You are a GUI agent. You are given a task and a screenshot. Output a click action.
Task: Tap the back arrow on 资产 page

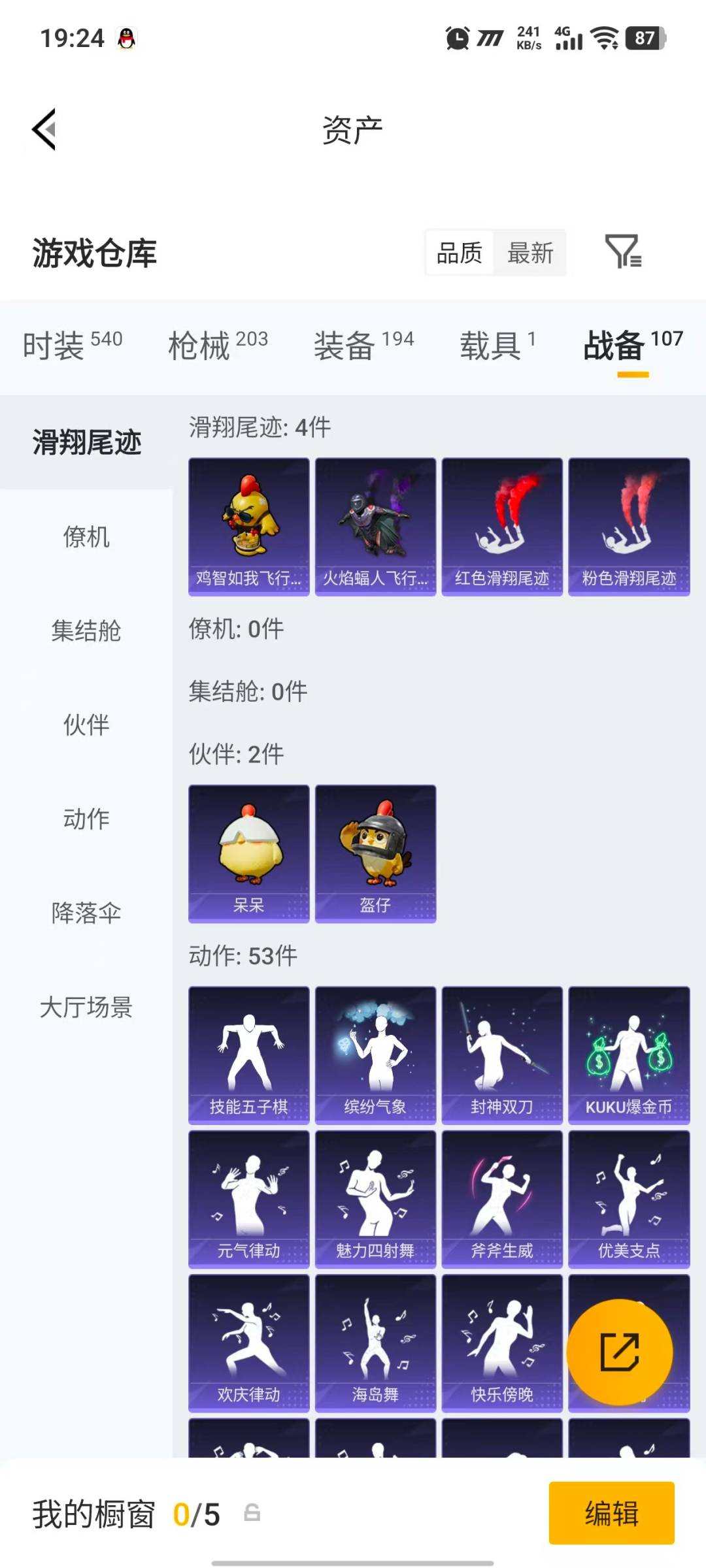[43, 129]
